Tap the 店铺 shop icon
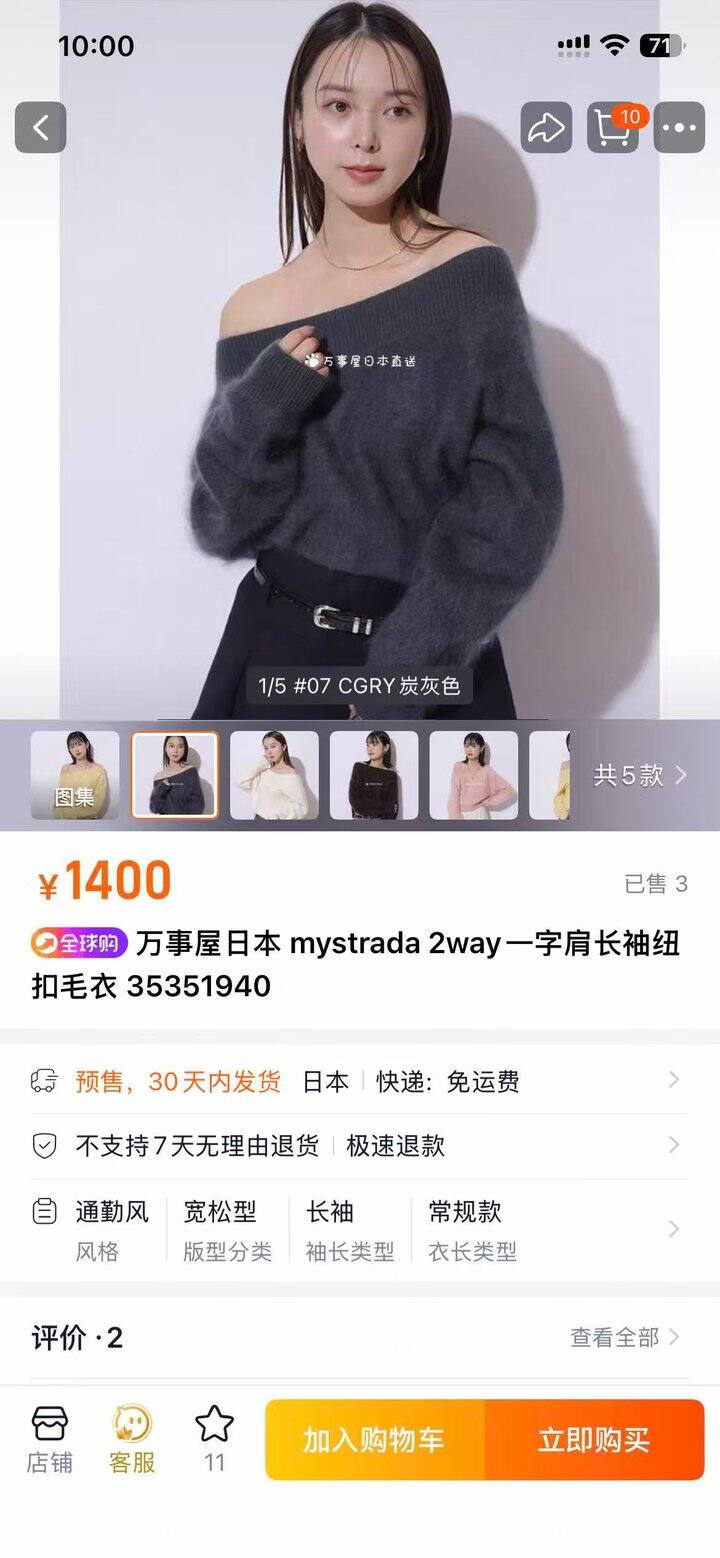The image size is (720, 1558). coord(49,1437)
